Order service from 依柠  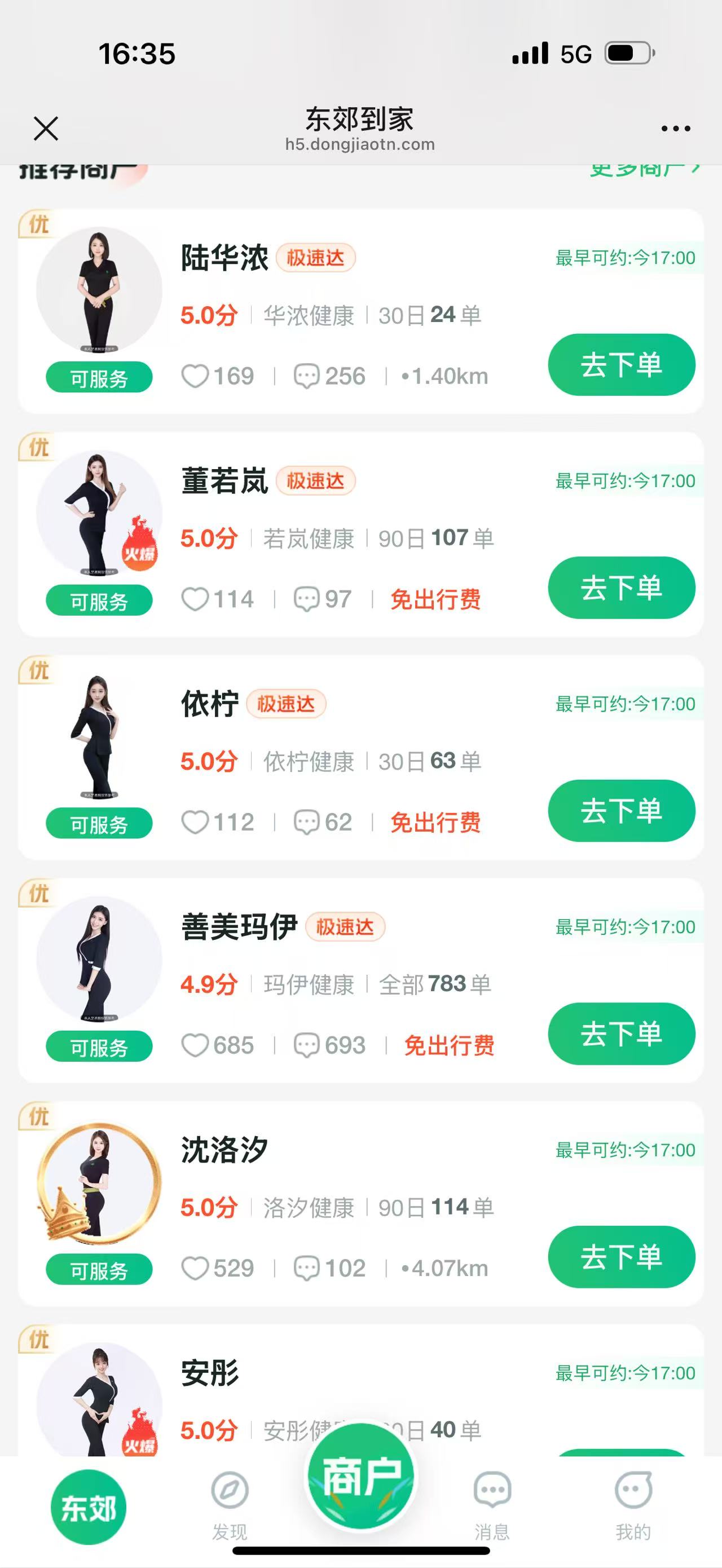(621, 811)
